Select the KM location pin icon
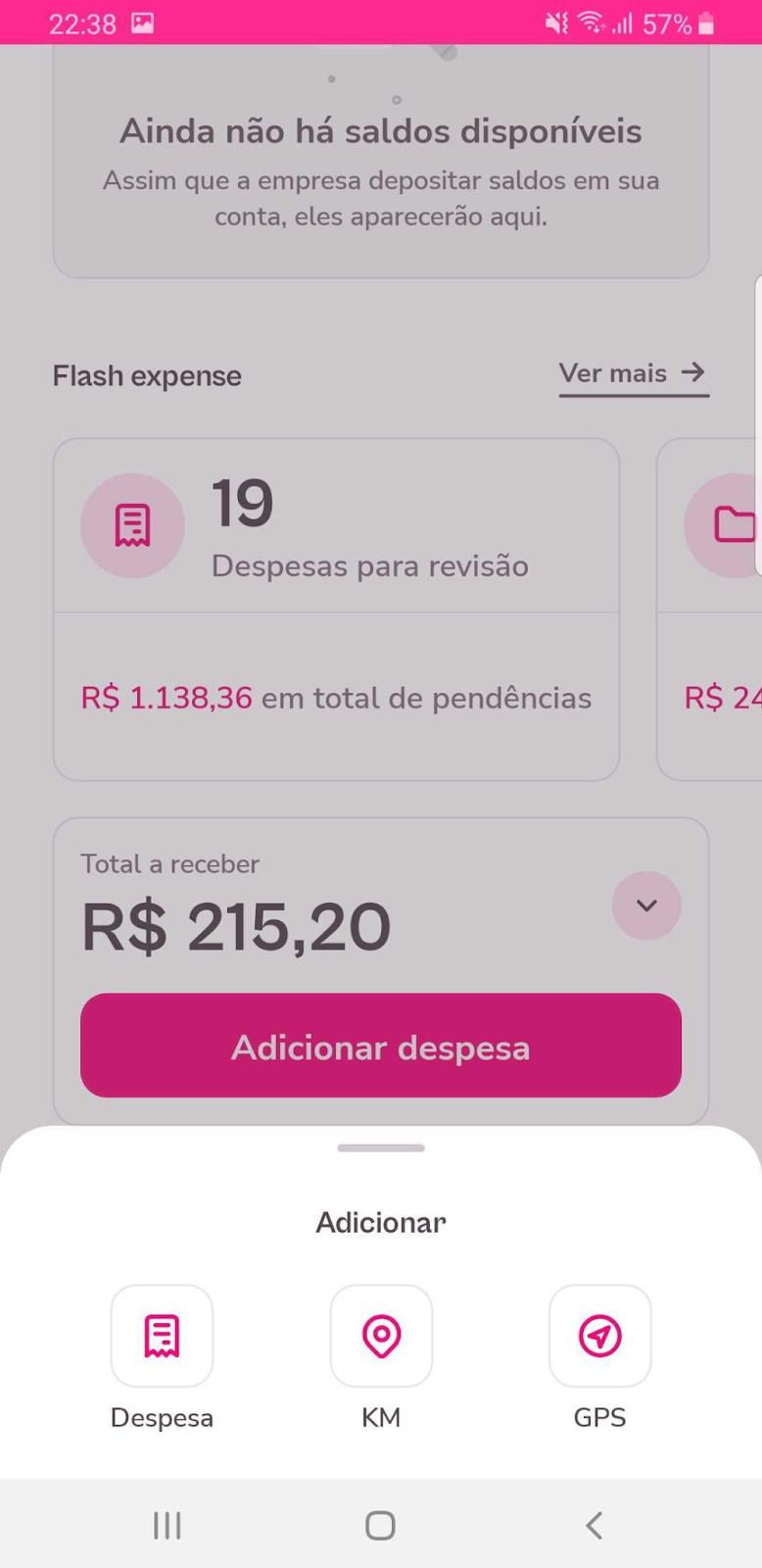 381,1337
